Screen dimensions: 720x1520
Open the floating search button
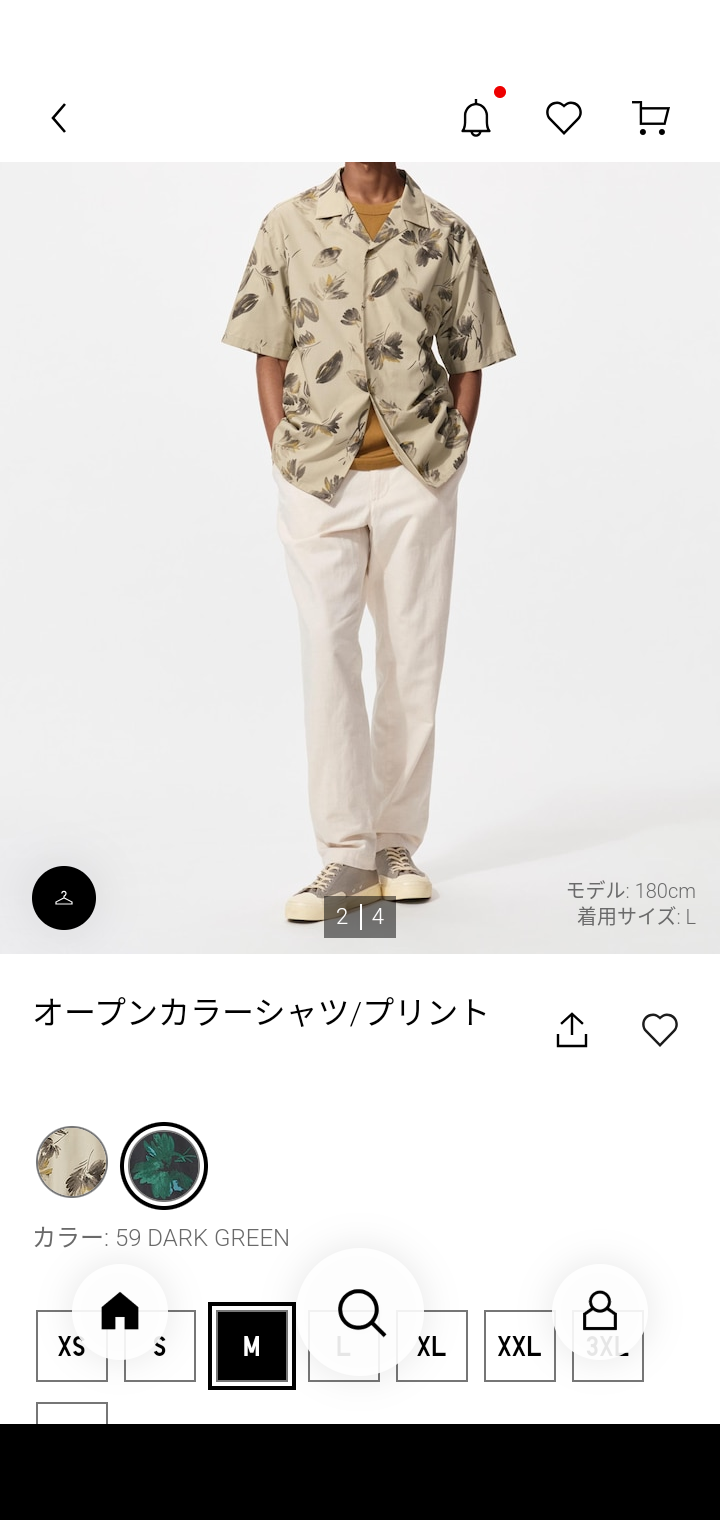[361, 1311]
